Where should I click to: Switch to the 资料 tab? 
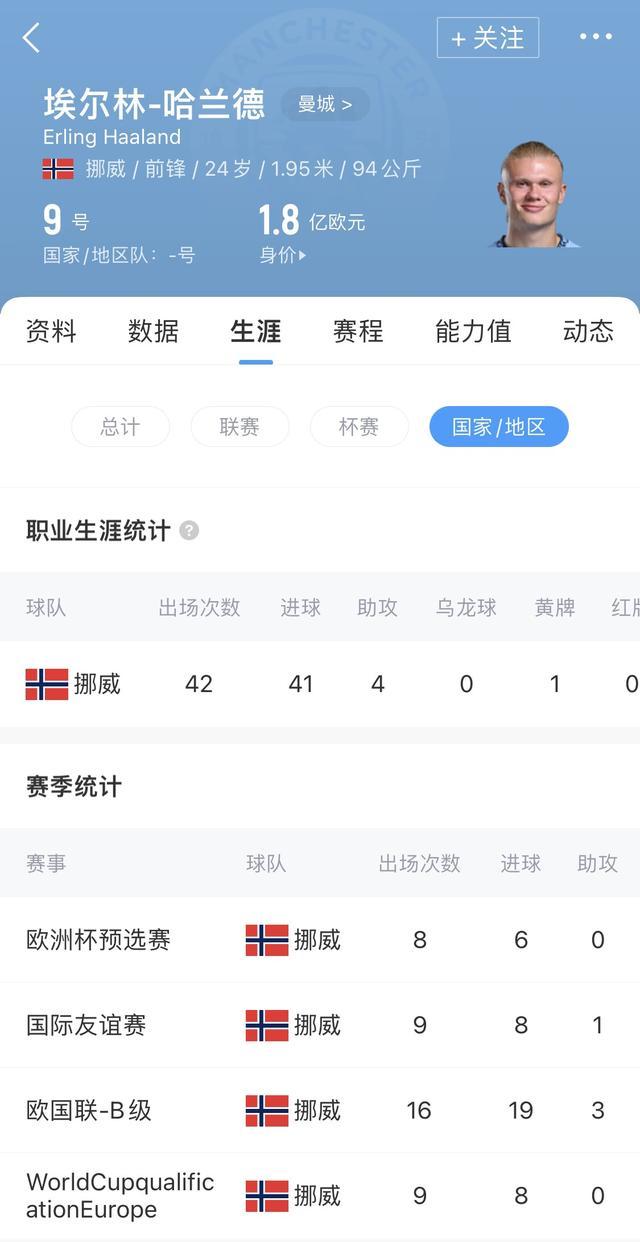click(x=51, y=331)
